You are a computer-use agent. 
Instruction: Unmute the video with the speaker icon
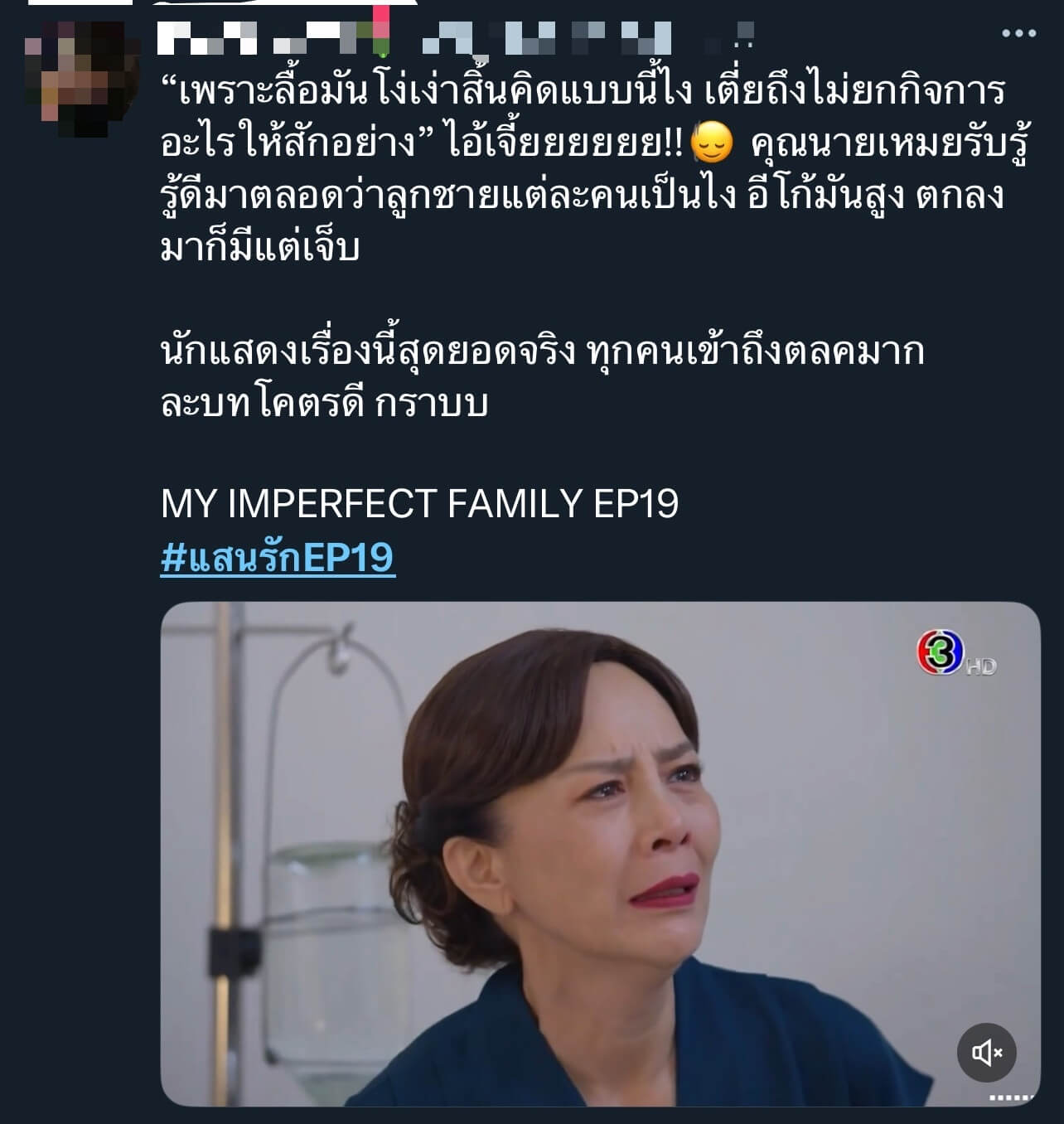click(986, 1052)
